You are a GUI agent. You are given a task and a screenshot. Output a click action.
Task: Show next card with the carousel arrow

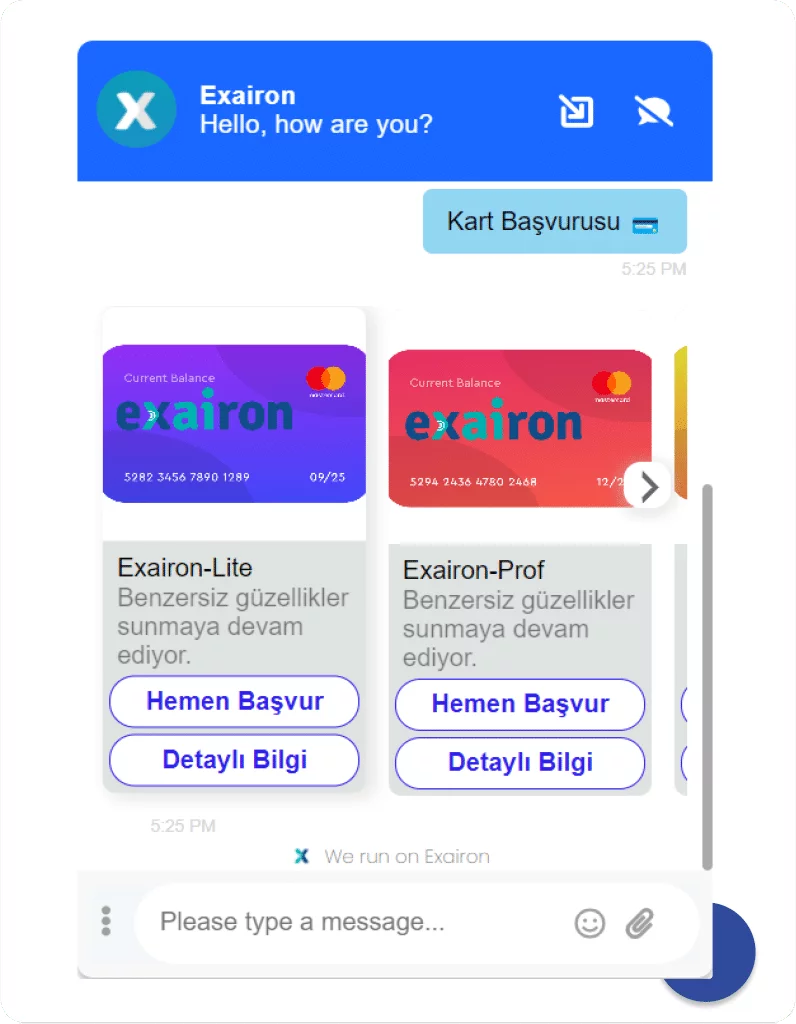click(649, 486)
